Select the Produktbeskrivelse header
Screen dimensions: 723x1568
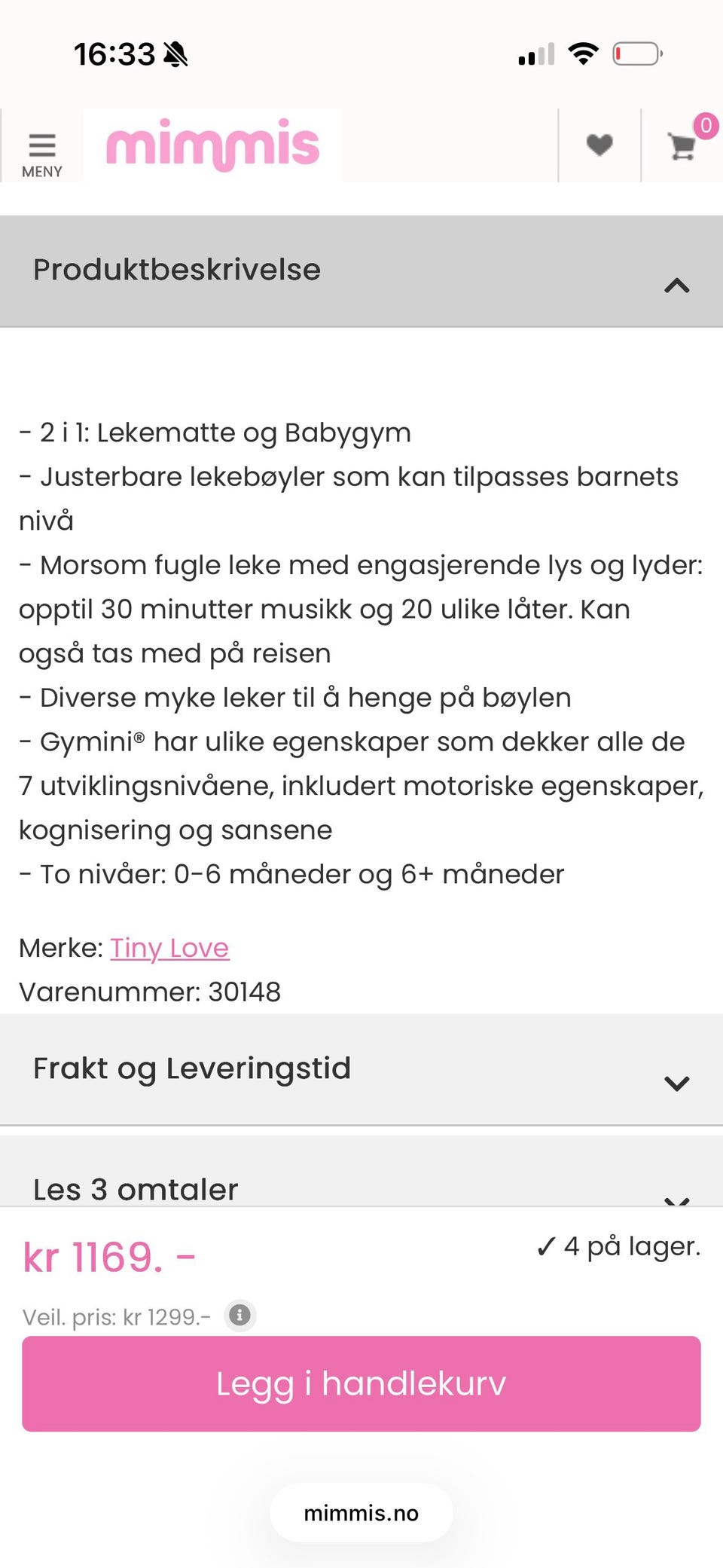coord(176,269)
